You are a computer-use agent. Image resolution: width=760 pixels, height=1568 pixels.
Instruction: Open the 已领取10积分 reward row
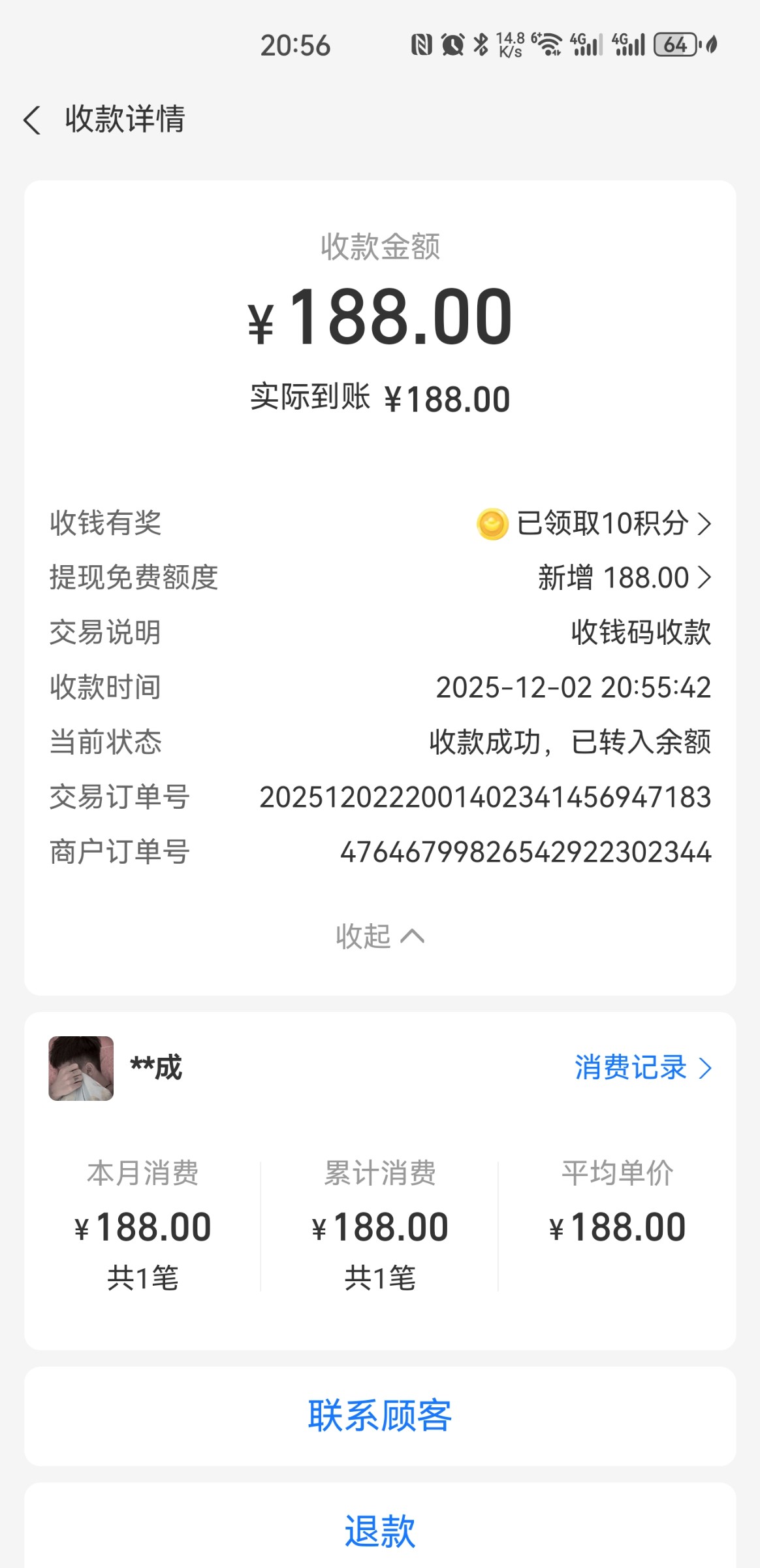(601, 523)
